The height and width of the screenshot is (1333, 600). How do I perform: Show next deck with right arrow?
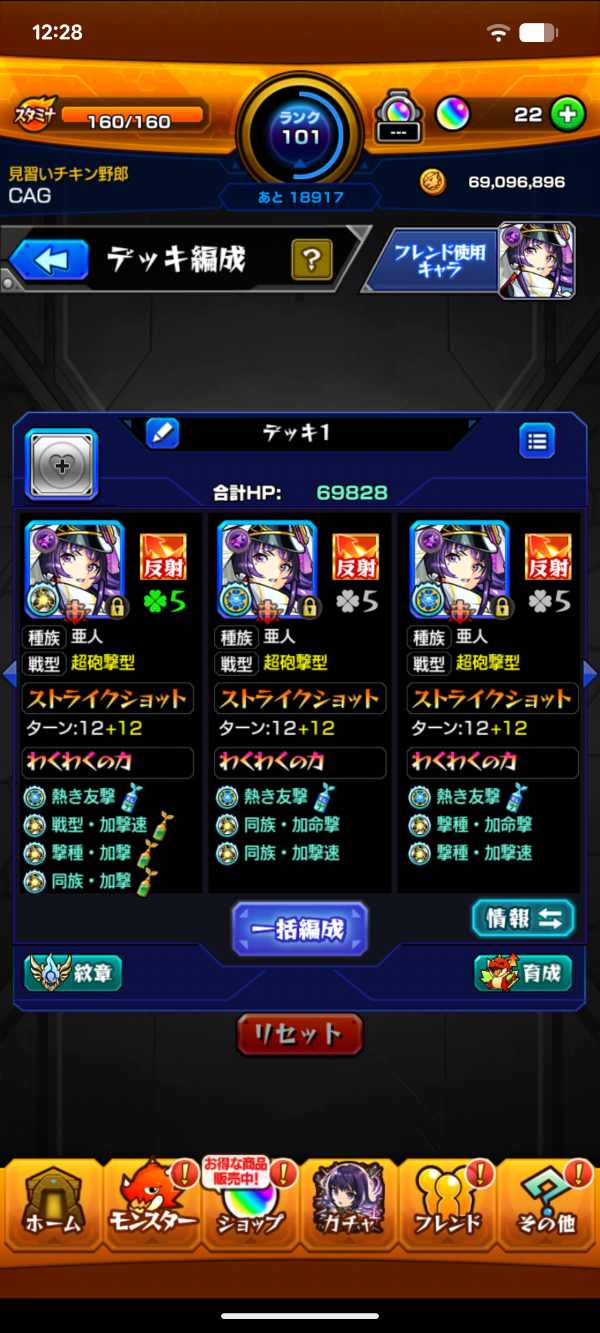(590, 674)
